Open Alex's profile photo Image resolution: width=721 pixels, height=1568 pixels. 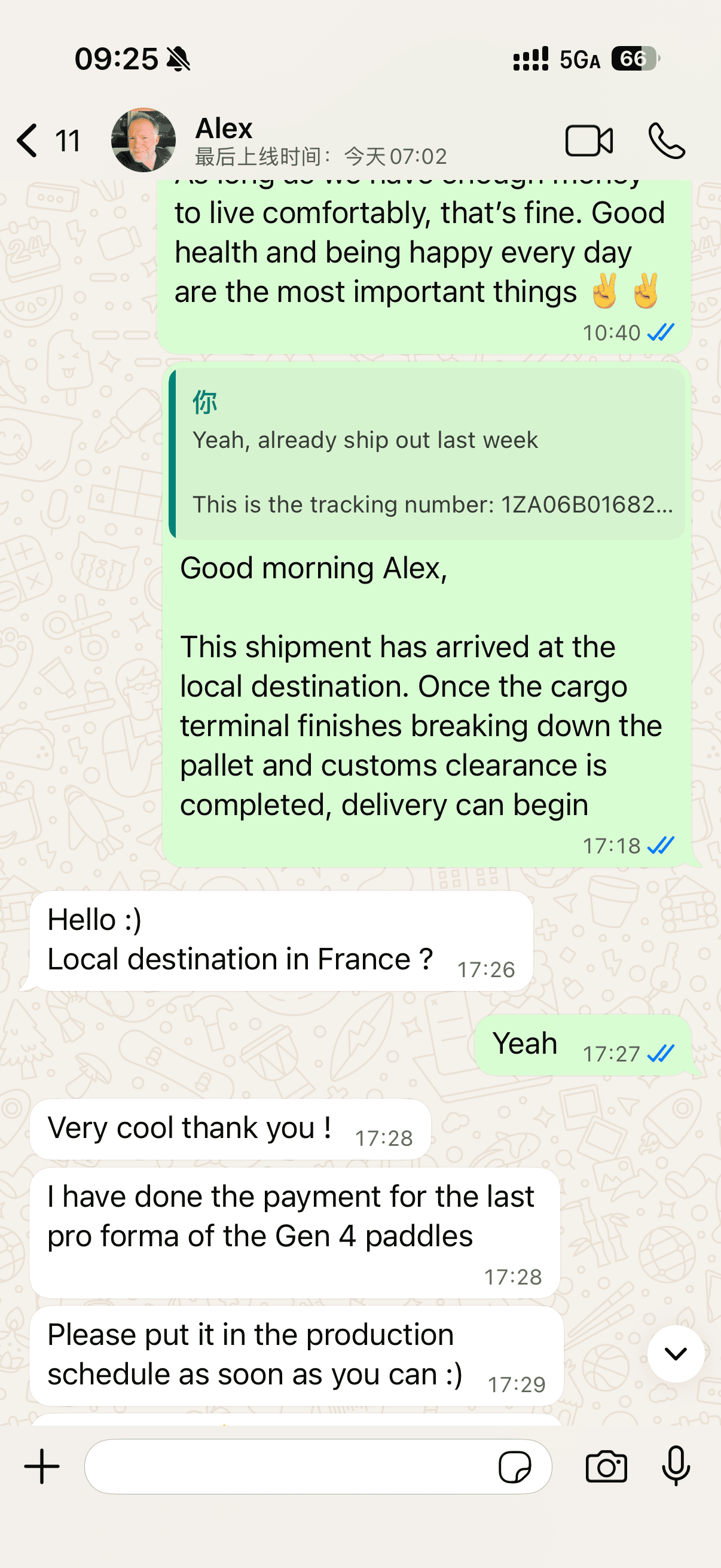tap(143, 140)
